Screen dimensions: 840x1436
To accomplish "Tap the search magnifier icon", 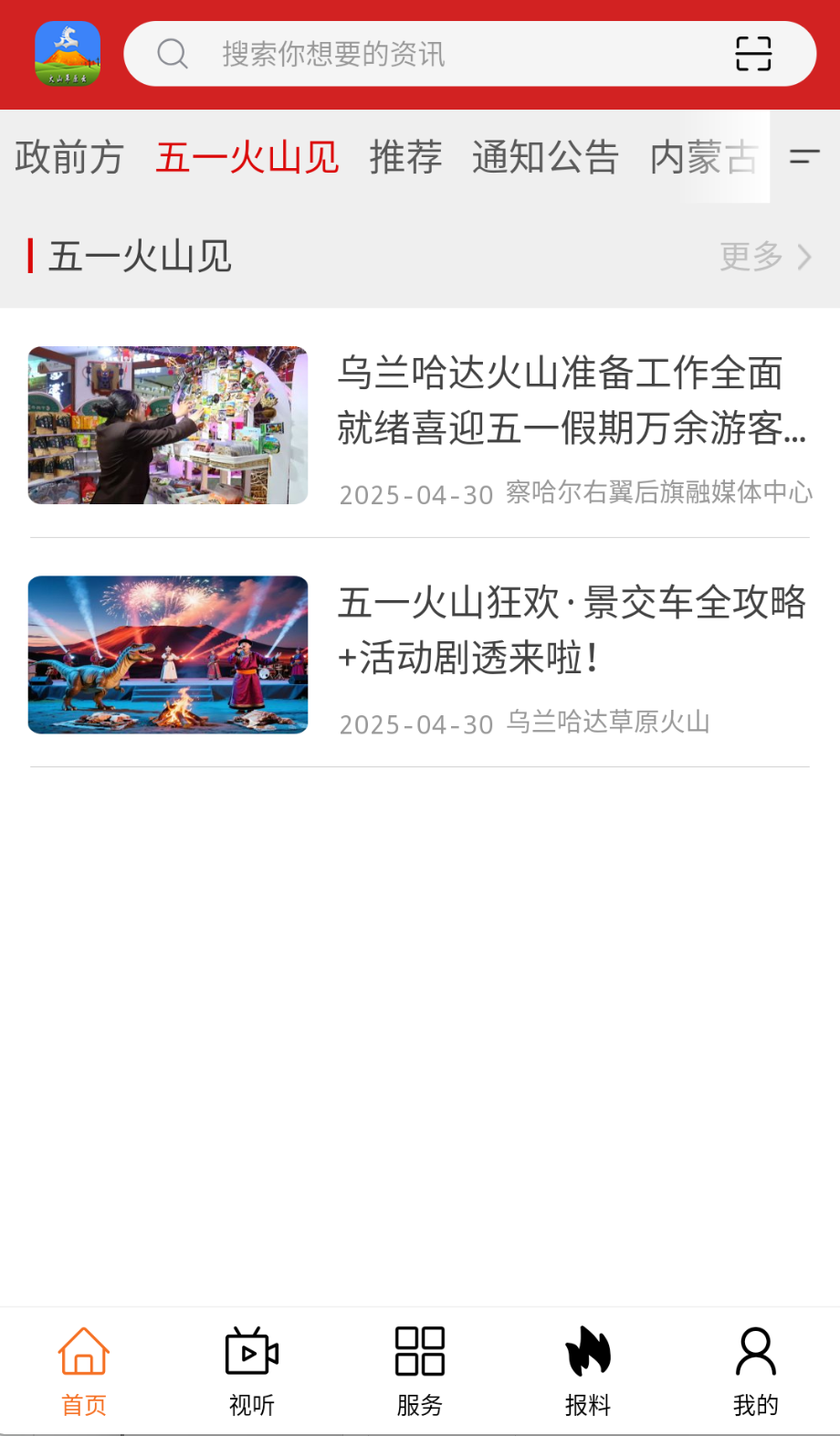I will (172, 54).
